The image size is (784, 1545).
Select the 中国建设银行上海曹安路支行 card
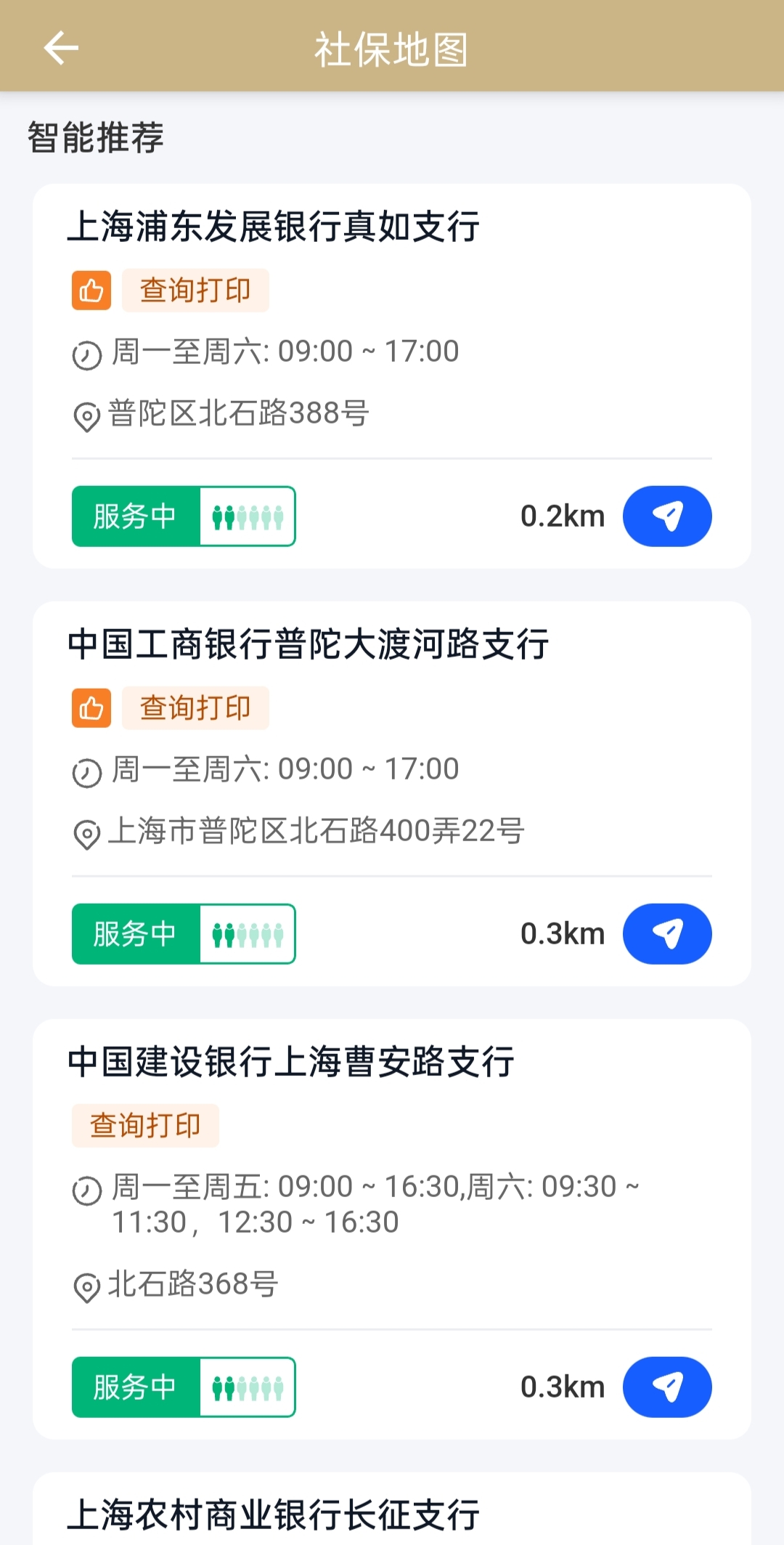(x=290, y=1062)
